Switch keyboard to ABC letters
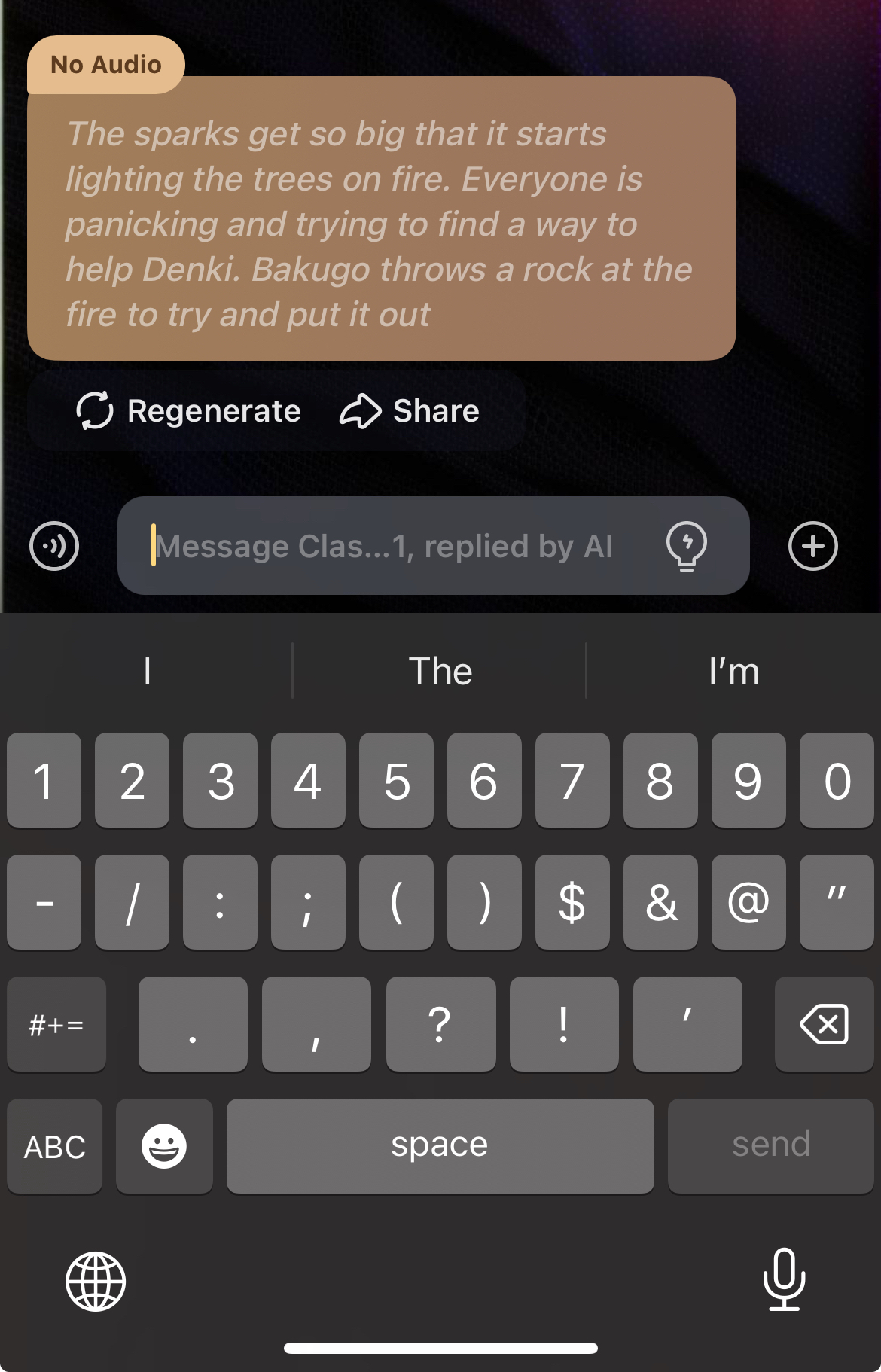The image size is (881, 1372). click(x=54, y=1146)
